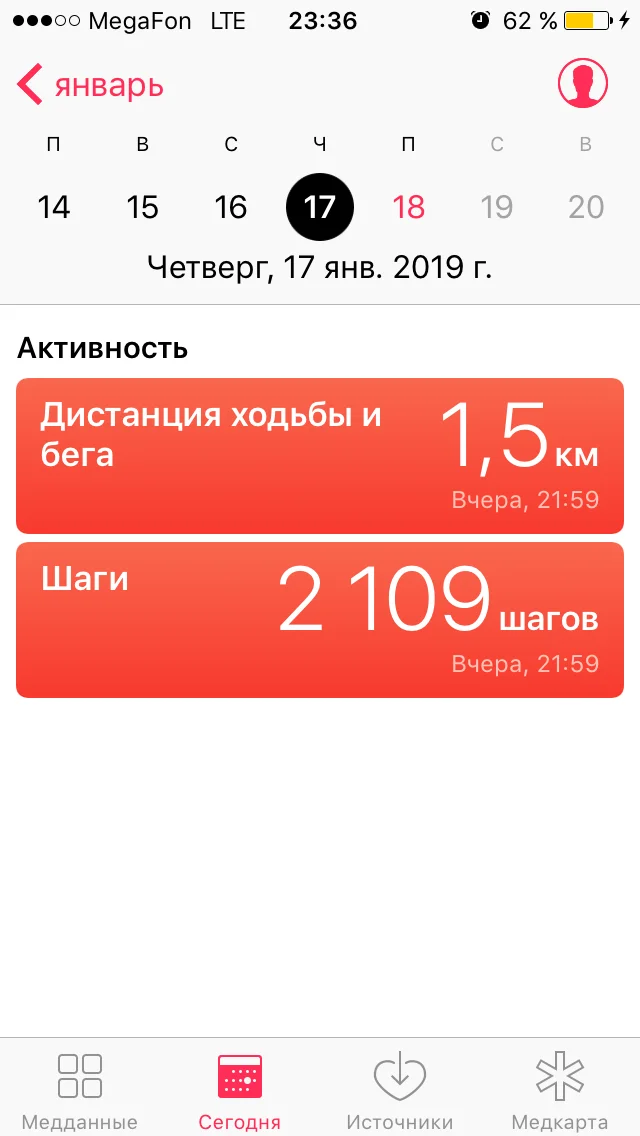Screen dimensions: 640x1136
Task: Go to the Медкарта tab
Action: coord(560,1090)
